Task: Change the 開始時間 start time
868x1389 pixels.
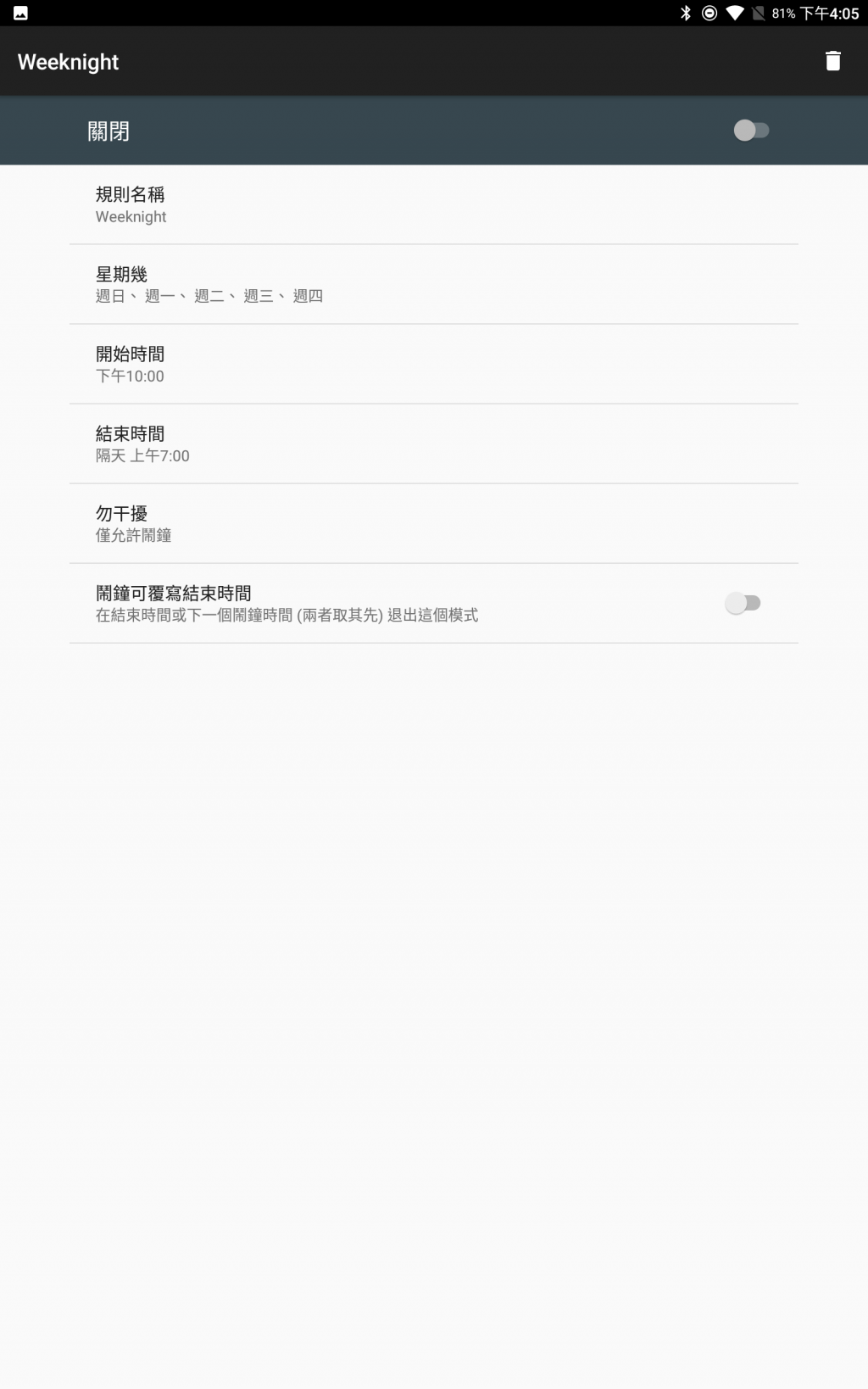Action: click(433, 364)
